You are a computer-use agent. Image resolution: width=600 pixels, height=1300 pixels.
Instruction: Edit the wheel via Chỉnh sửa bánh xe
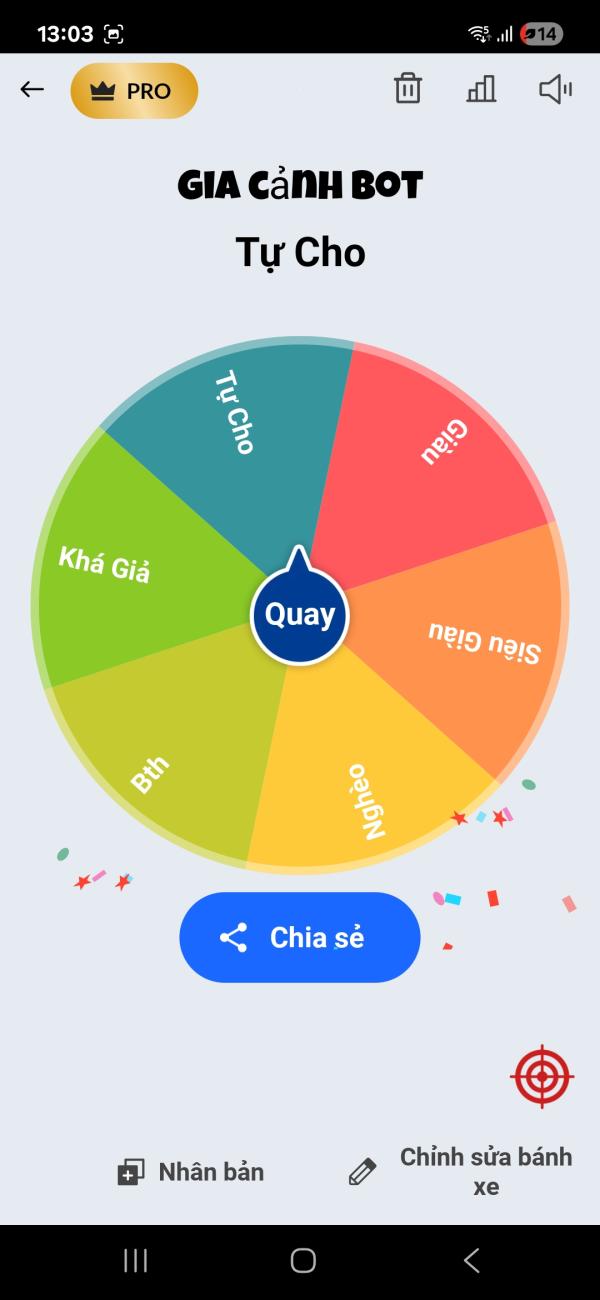point(461,1172)
